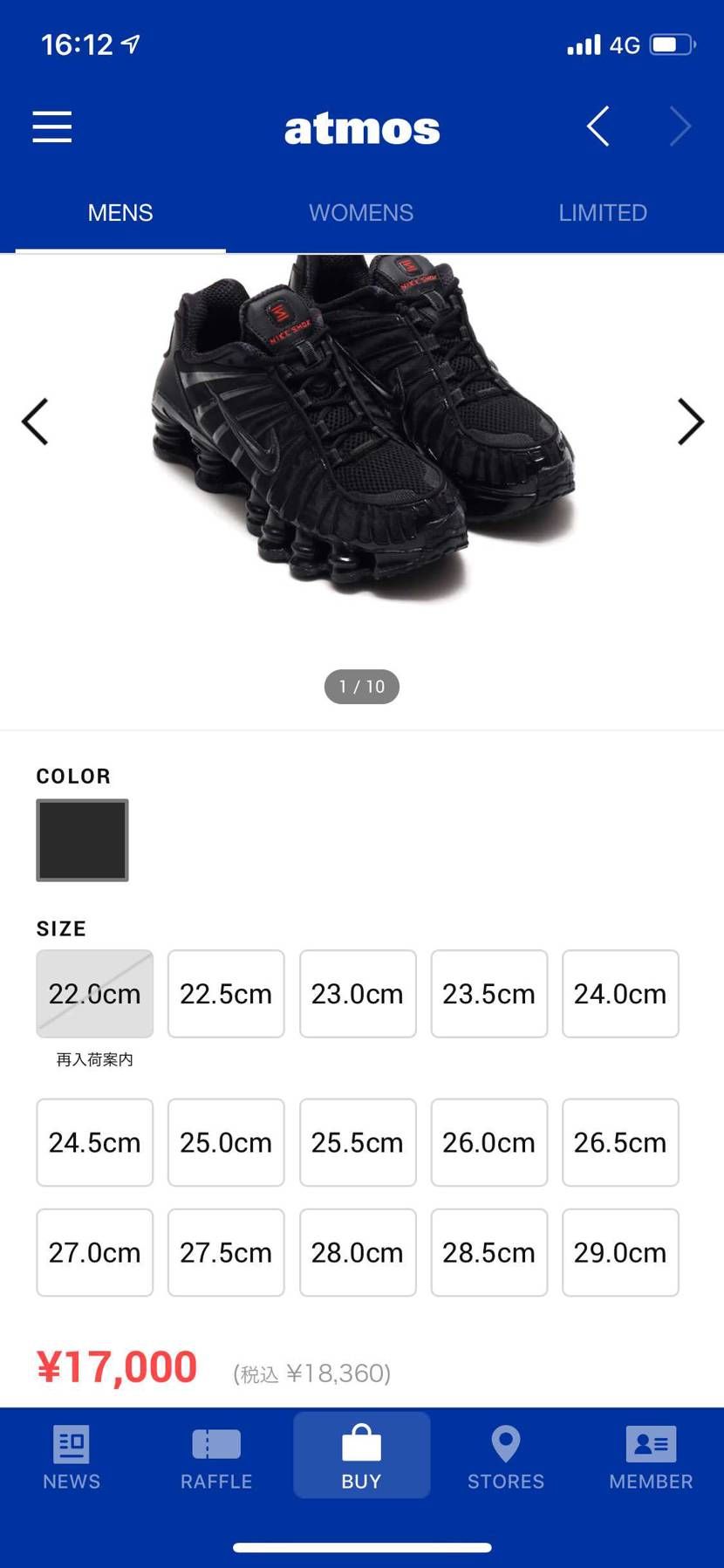Open STORES via the map pin icon

point(506,1445)
